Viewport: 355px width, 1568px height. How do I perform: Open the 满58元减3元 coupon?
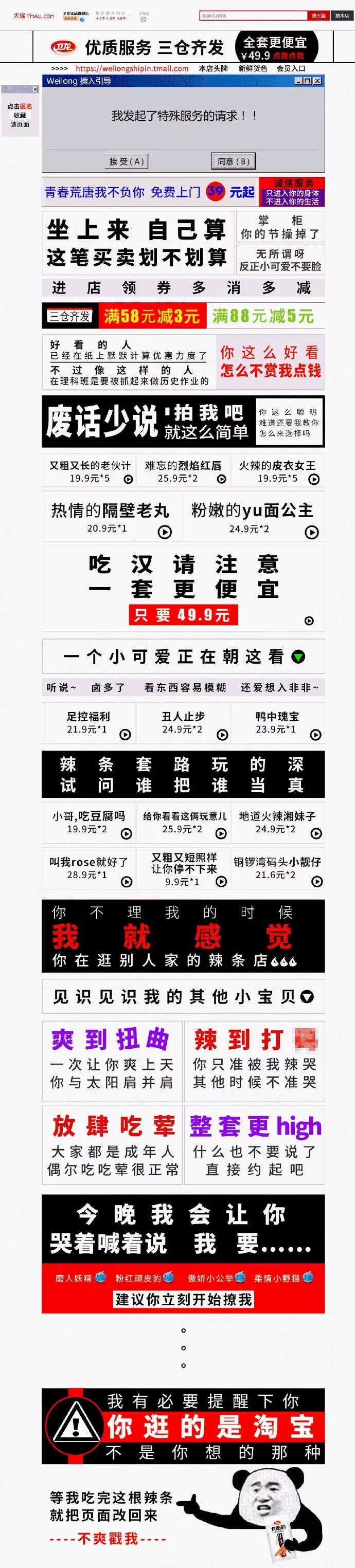pyautogui.click(x=152, y=316)
